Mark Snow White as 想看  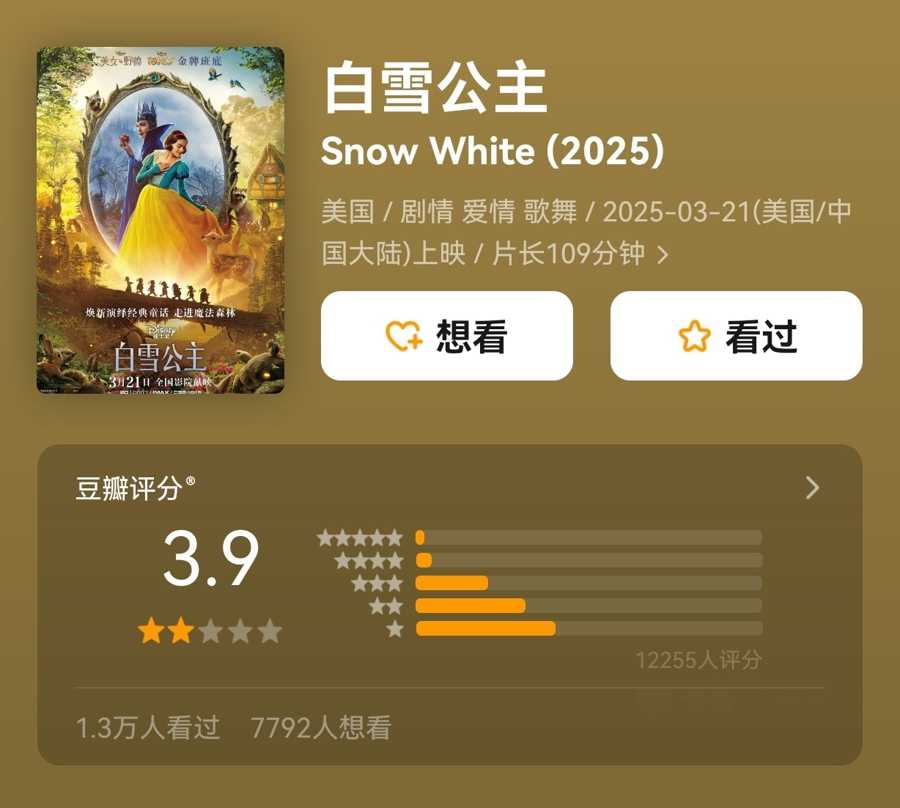click(446, 337)
